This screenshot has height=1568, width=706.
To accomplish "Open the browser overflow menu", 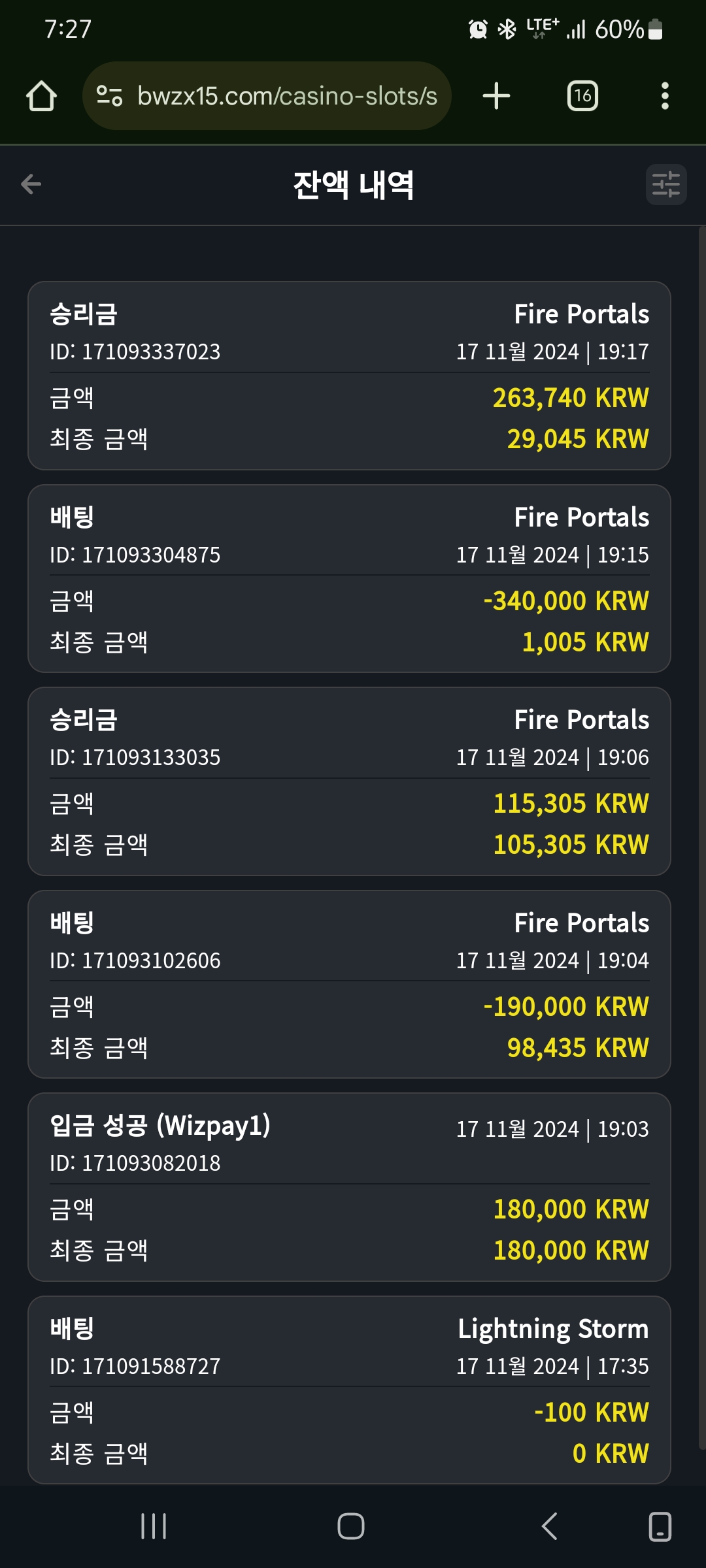I will coord(665,96).
